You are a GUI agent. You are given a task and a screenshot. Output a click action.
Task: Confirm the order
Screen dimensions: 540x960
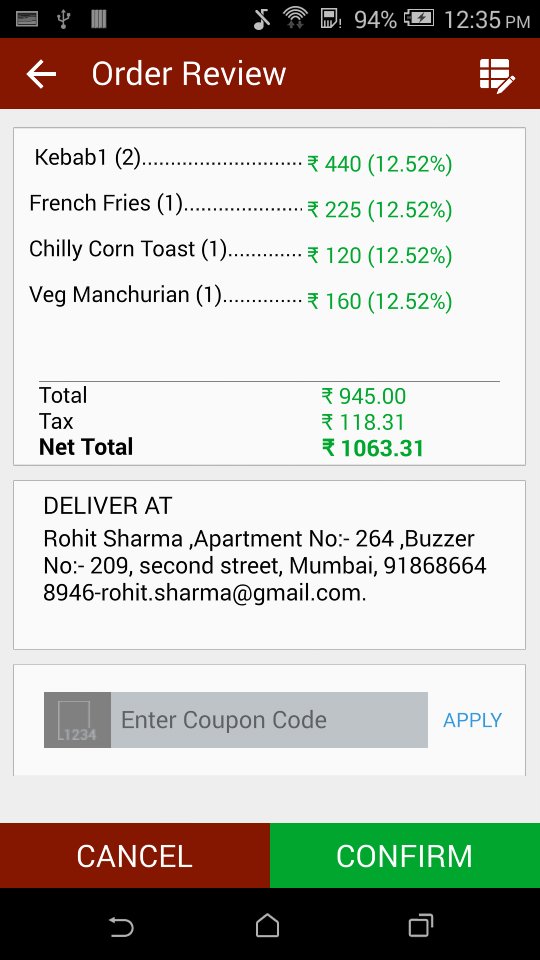405,855
